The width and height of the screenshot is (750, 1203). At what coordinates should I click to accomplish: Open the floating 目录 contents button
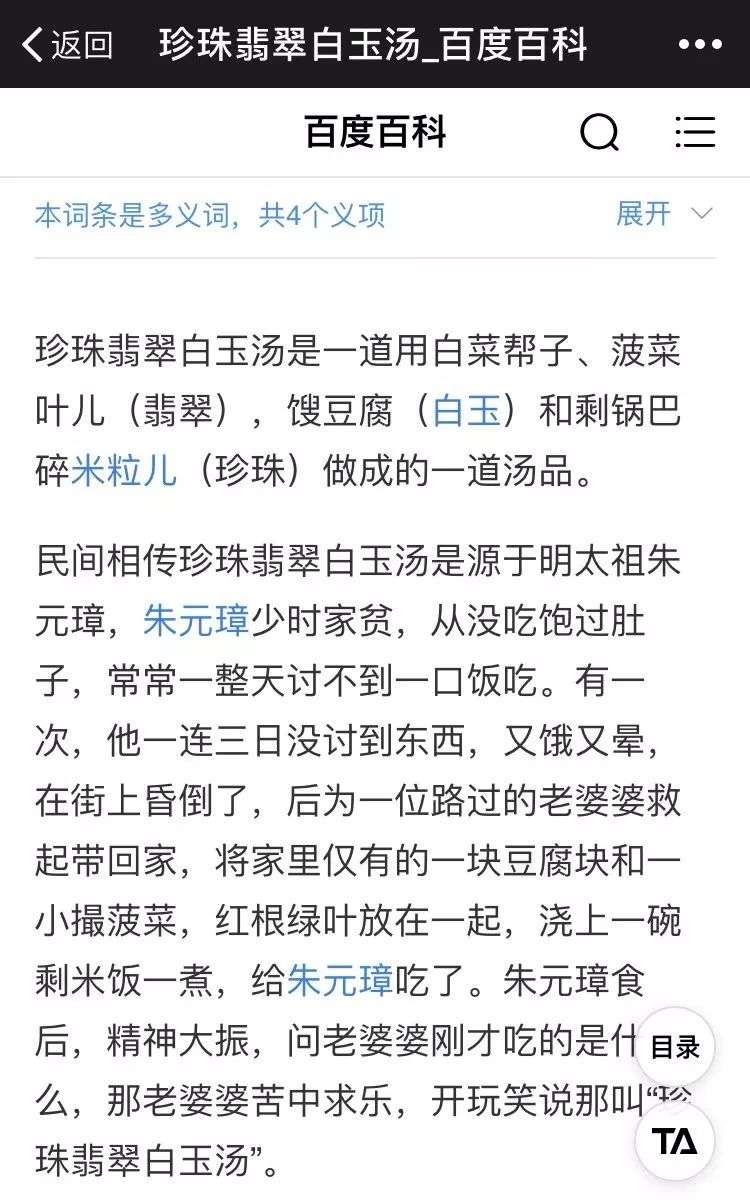tap(675, 1047)
